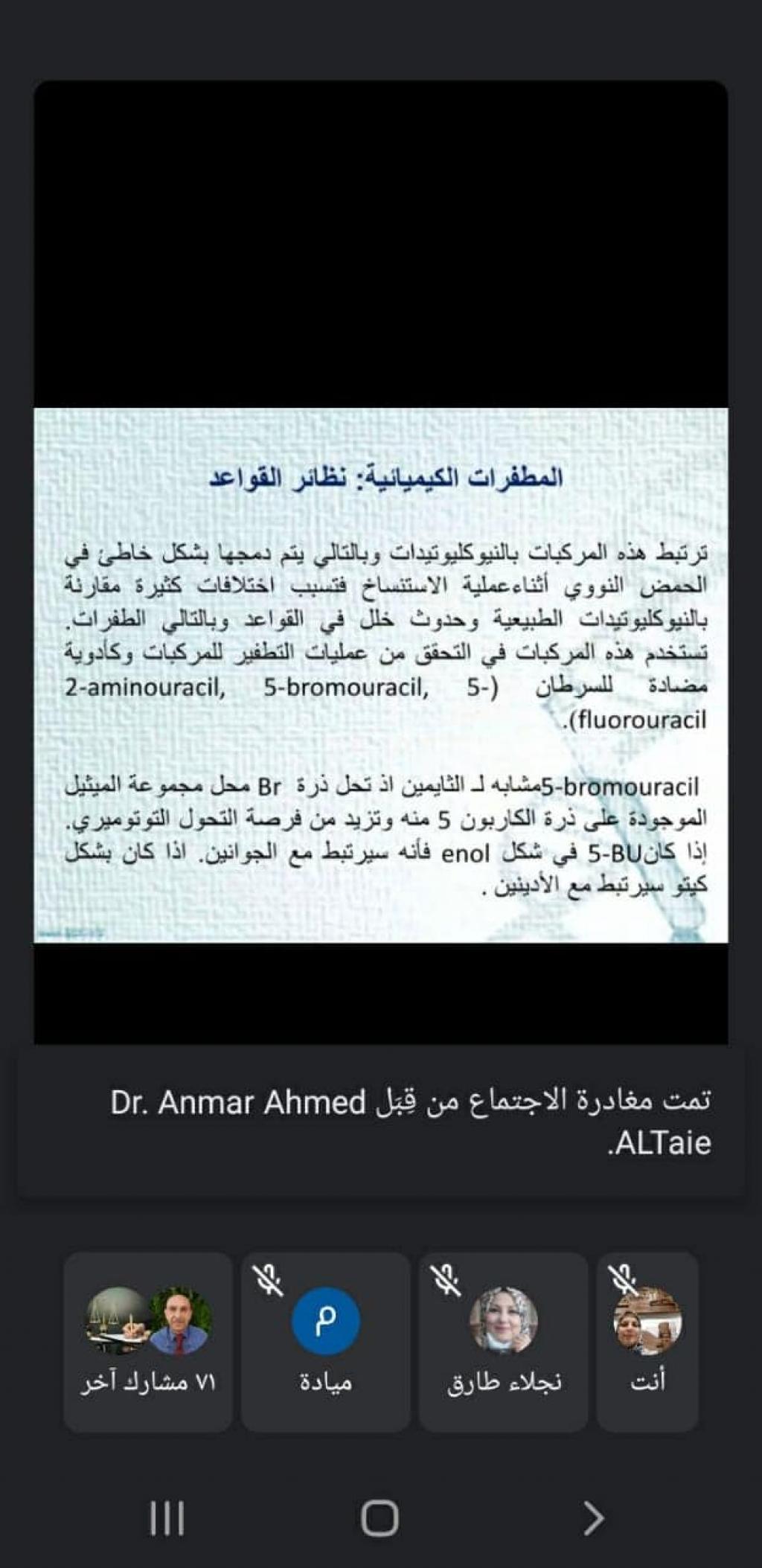Screen dimensions: 762x1568
Task: Open the shared presentation slide in full view
Action: (381, 674)
